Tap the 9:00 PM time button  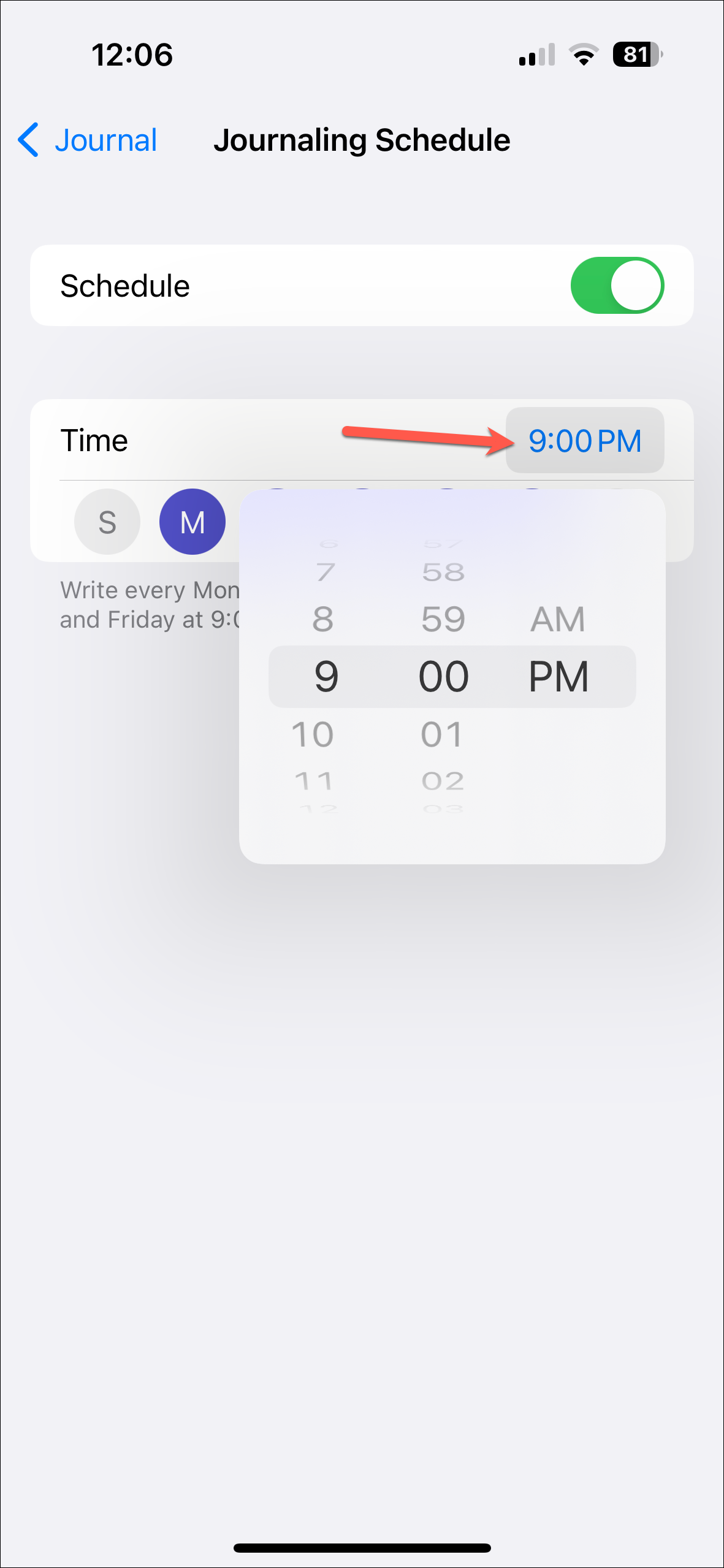click(585, 441)
